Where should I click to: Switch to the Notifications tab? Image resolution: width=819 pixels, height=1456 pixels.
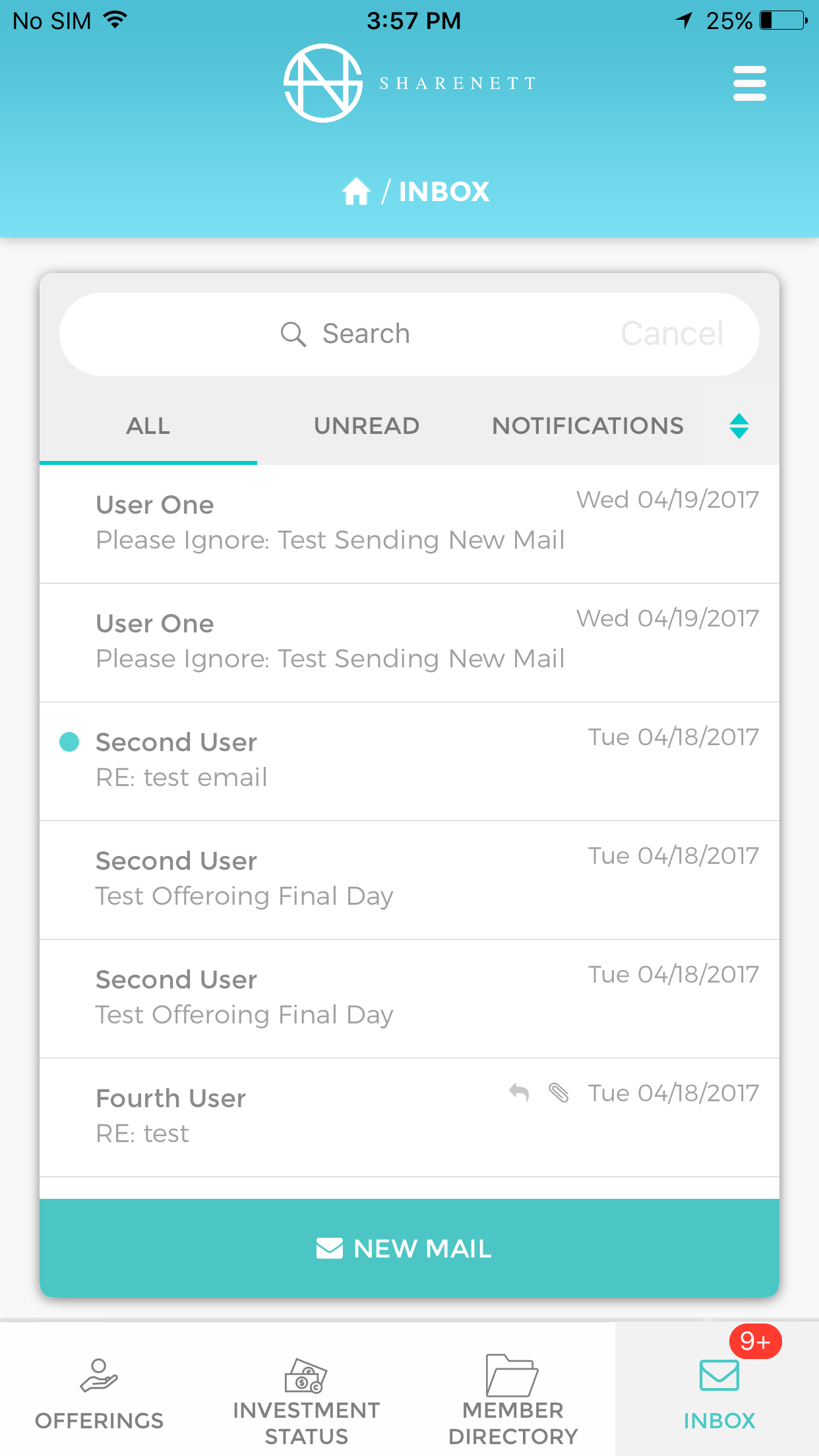tap(588, 425)
